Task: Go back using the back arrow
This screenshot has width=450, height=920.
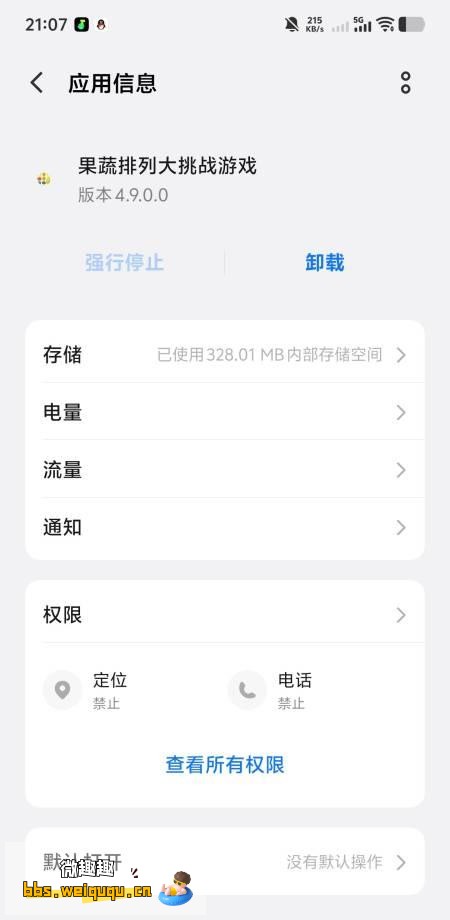Action: 37,83
